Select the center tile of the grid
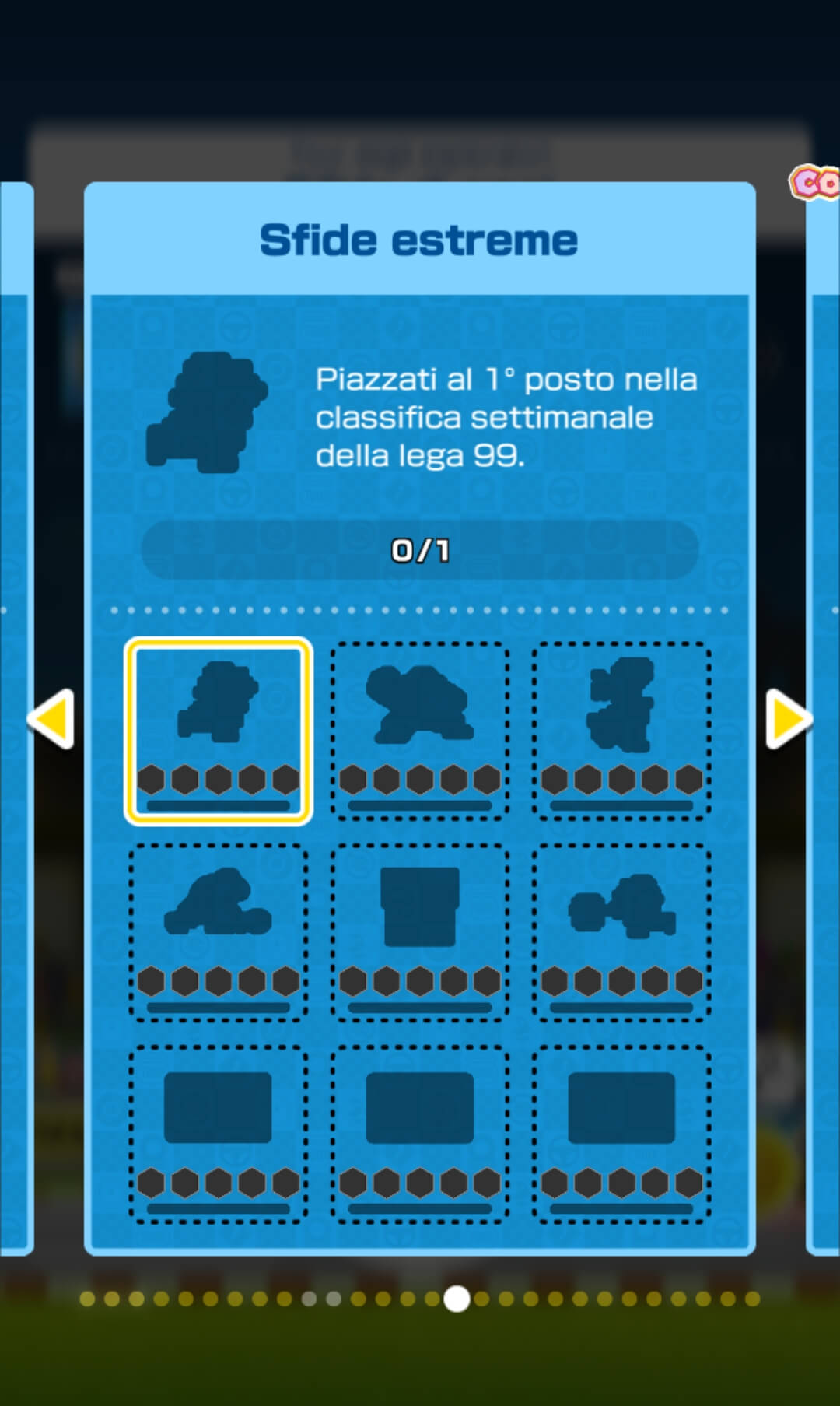Viewport: 840px width, 1406px height. 420,931
